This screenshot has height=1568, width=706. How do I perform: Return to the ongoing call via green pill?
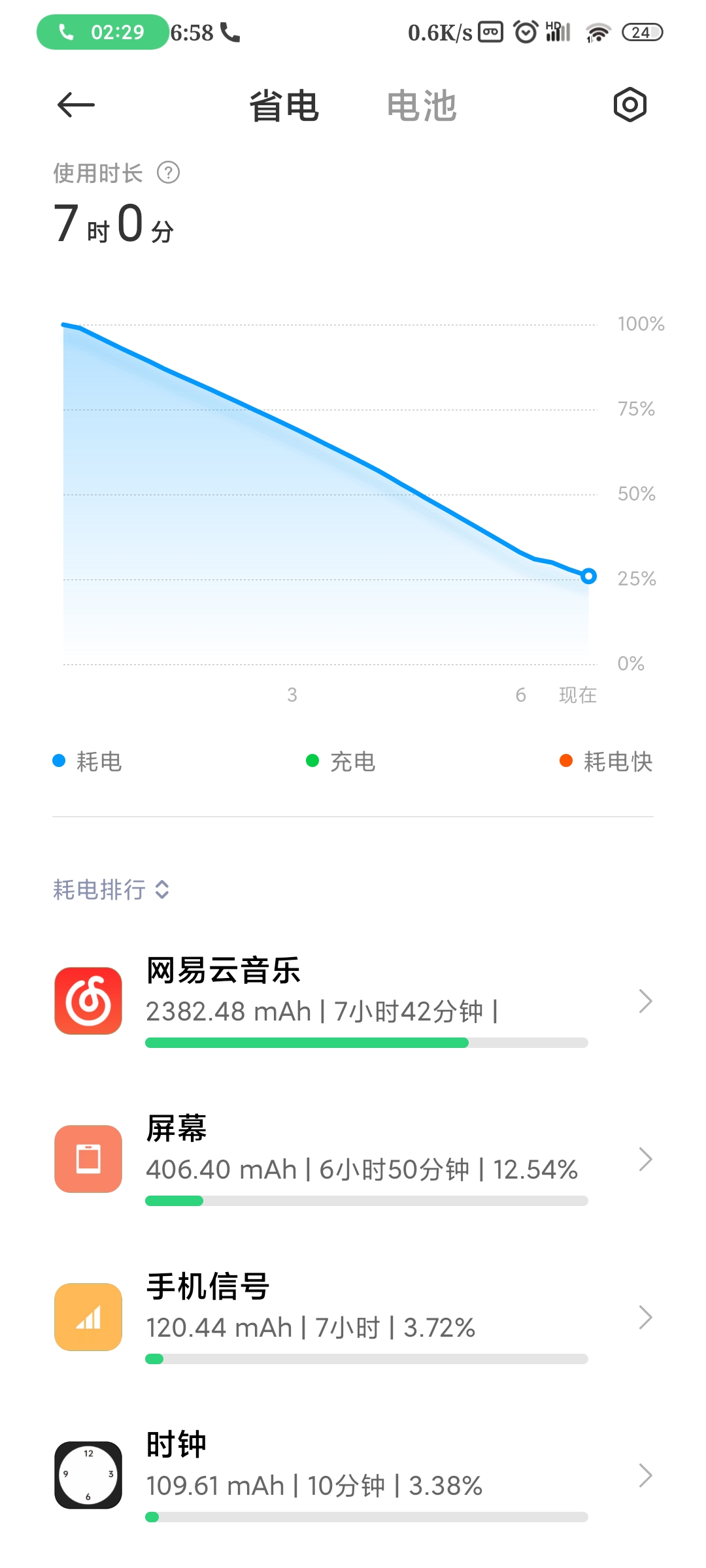tap(102, 32)
